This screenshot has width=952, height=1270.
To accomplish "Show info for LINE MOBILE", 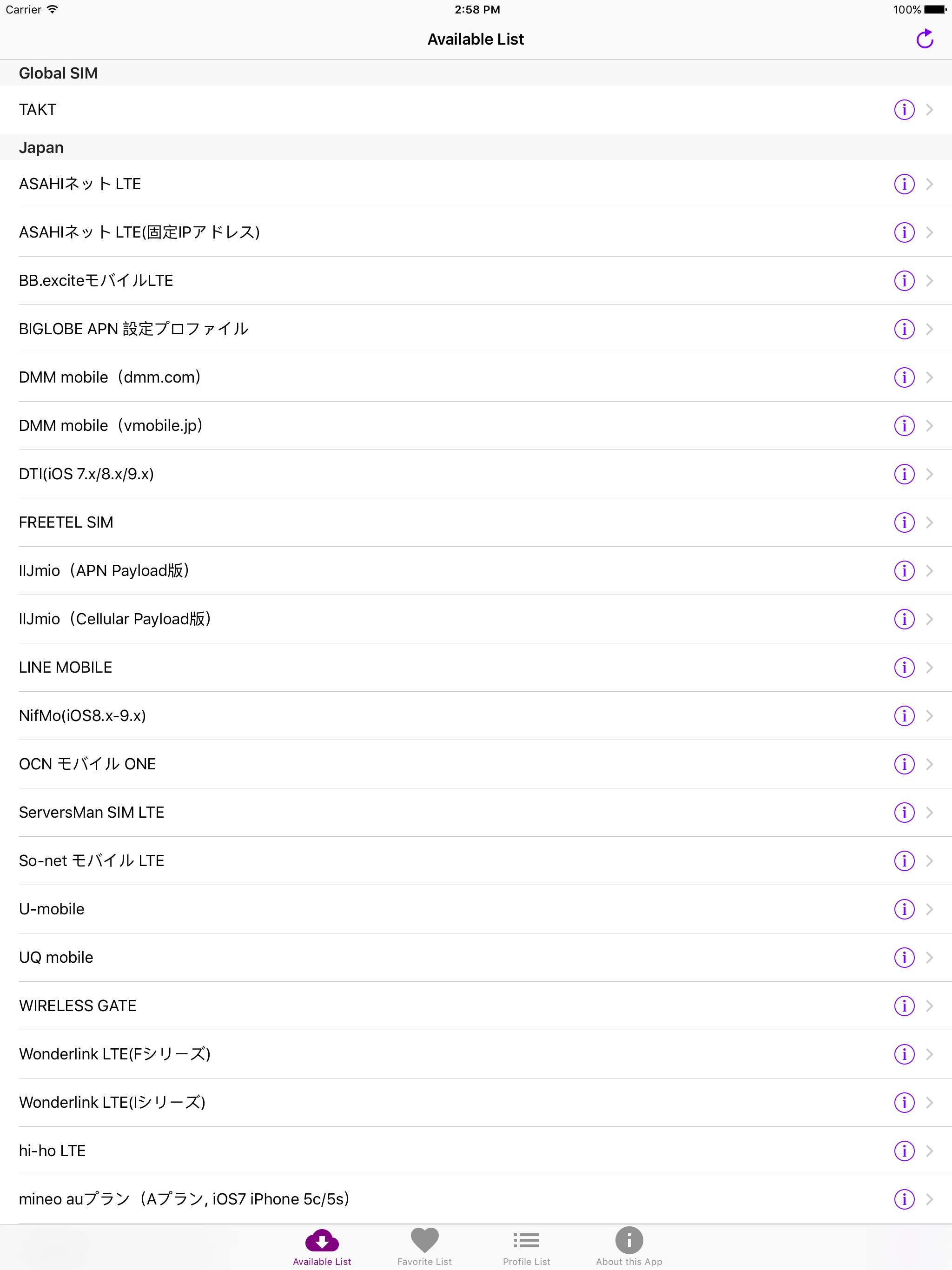I will (x=904, y=668).
